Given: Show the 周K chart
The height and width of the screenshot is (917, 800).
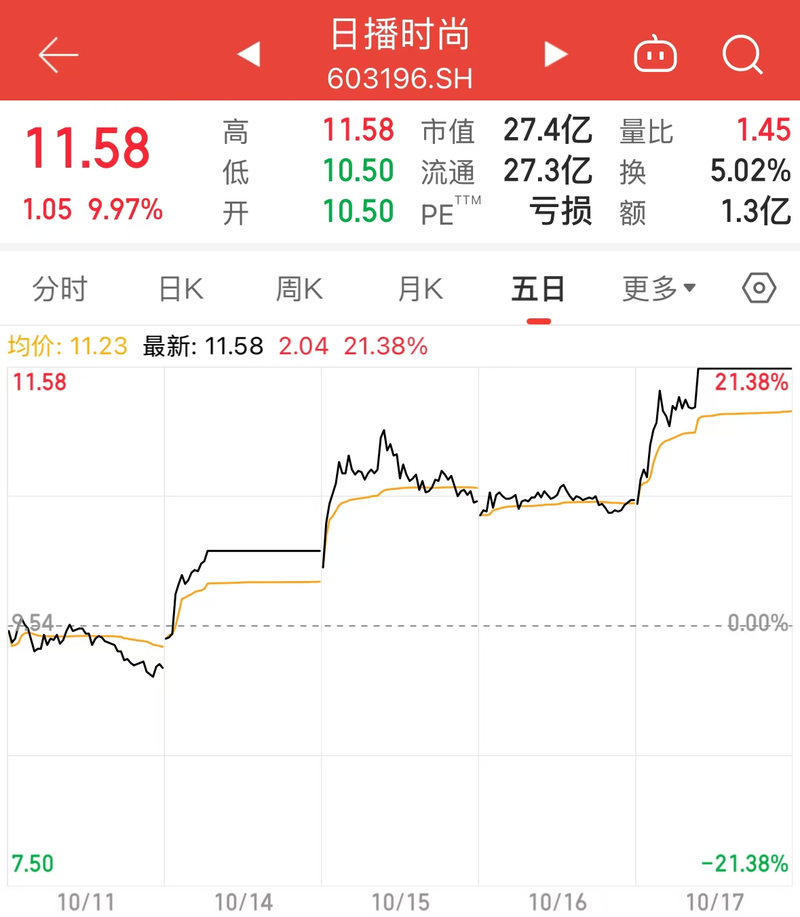Looking at the screenshot, I should [299, 290].
